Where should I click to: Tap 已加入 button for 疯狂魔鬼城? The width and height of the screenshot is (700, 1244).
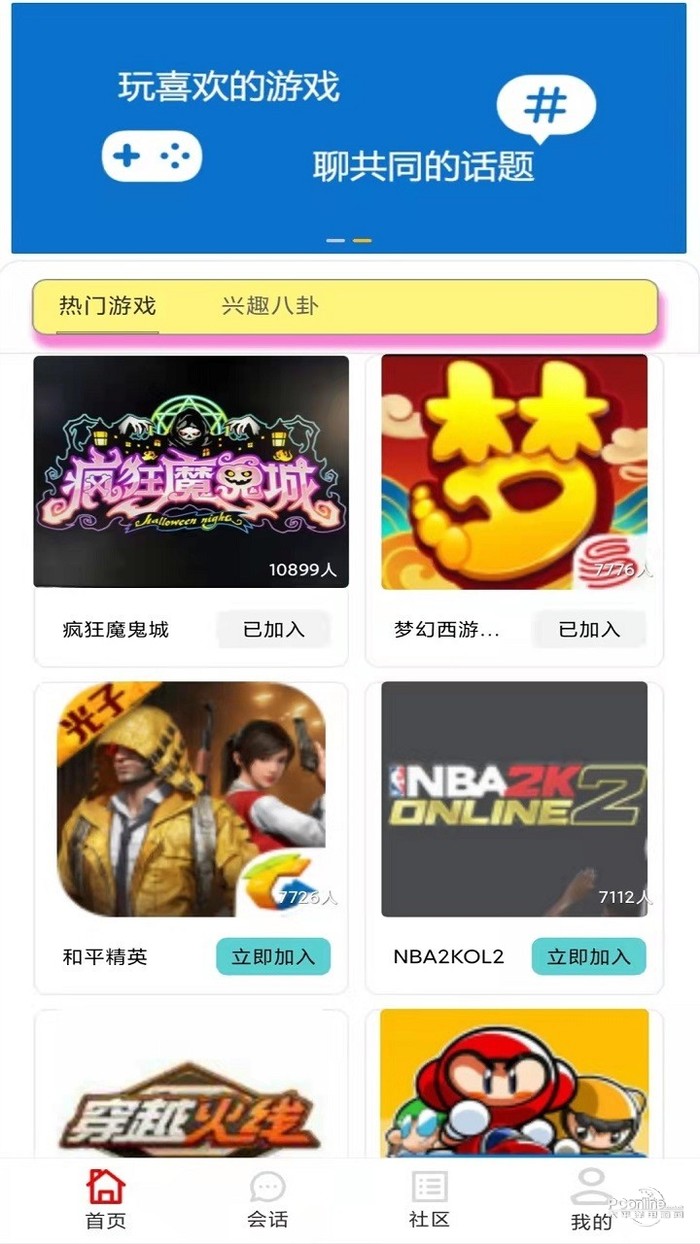[x=273, y=629]
